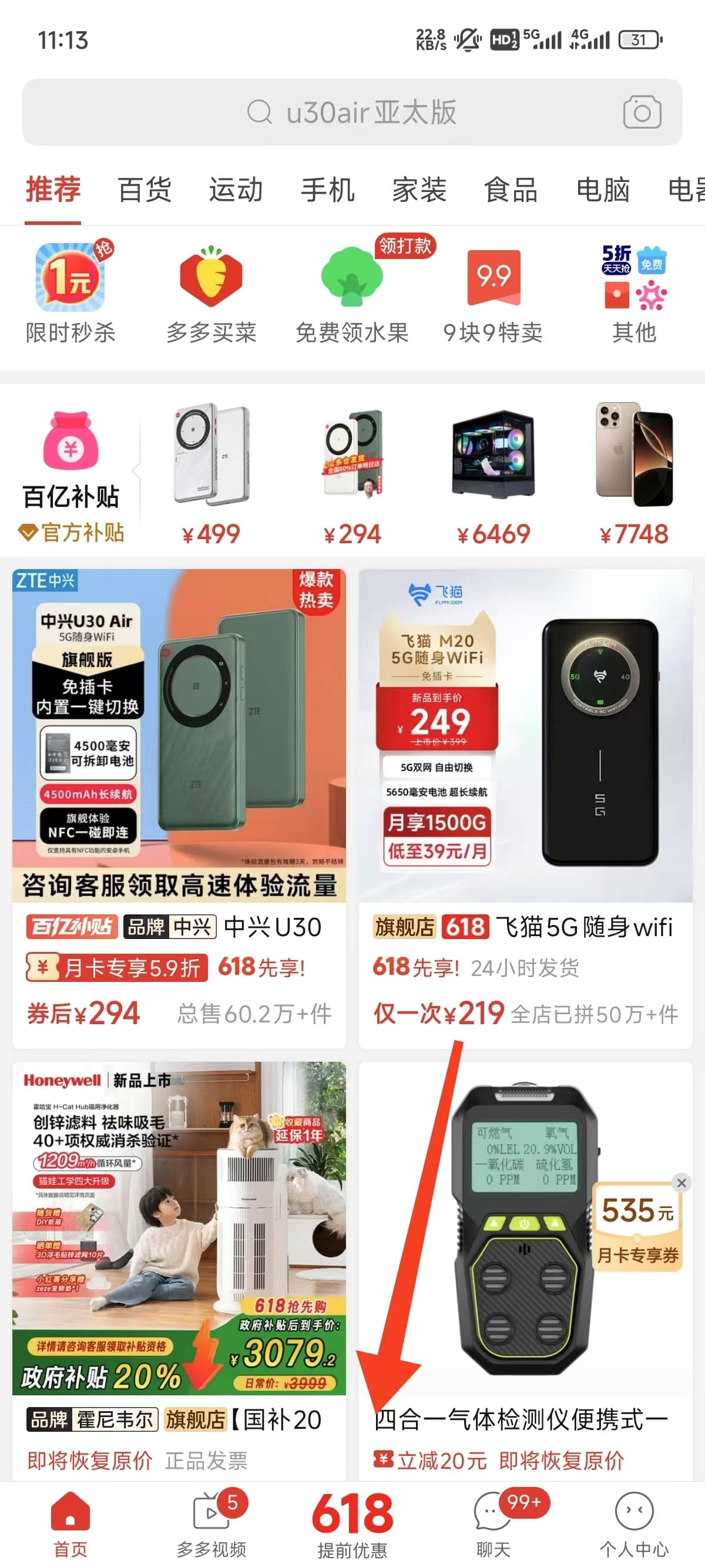Open the Honeywell air purifier product card
Viewport: 705px width, 1568px height.
pos(179,1271)
